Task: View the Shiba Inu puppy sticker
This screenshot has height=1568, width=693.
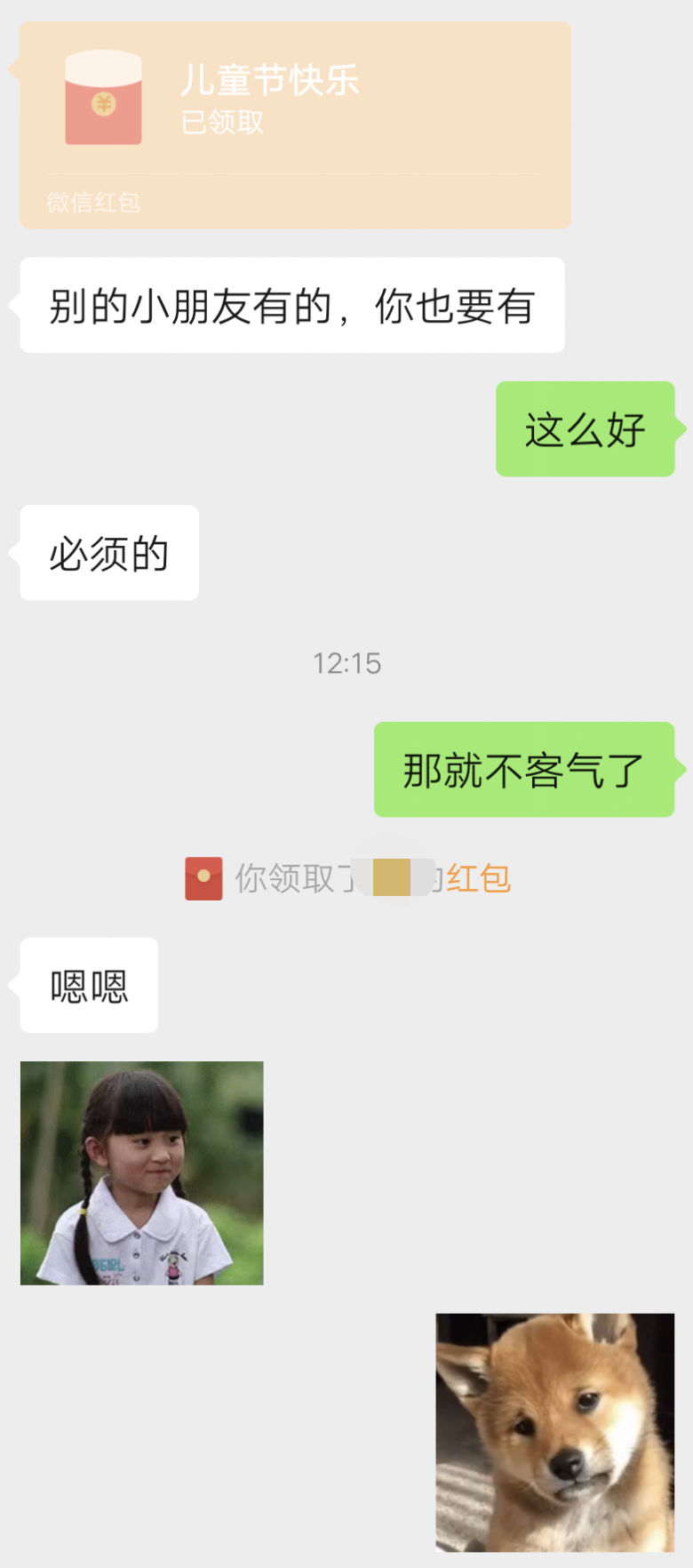Action: coord(554,1432)
